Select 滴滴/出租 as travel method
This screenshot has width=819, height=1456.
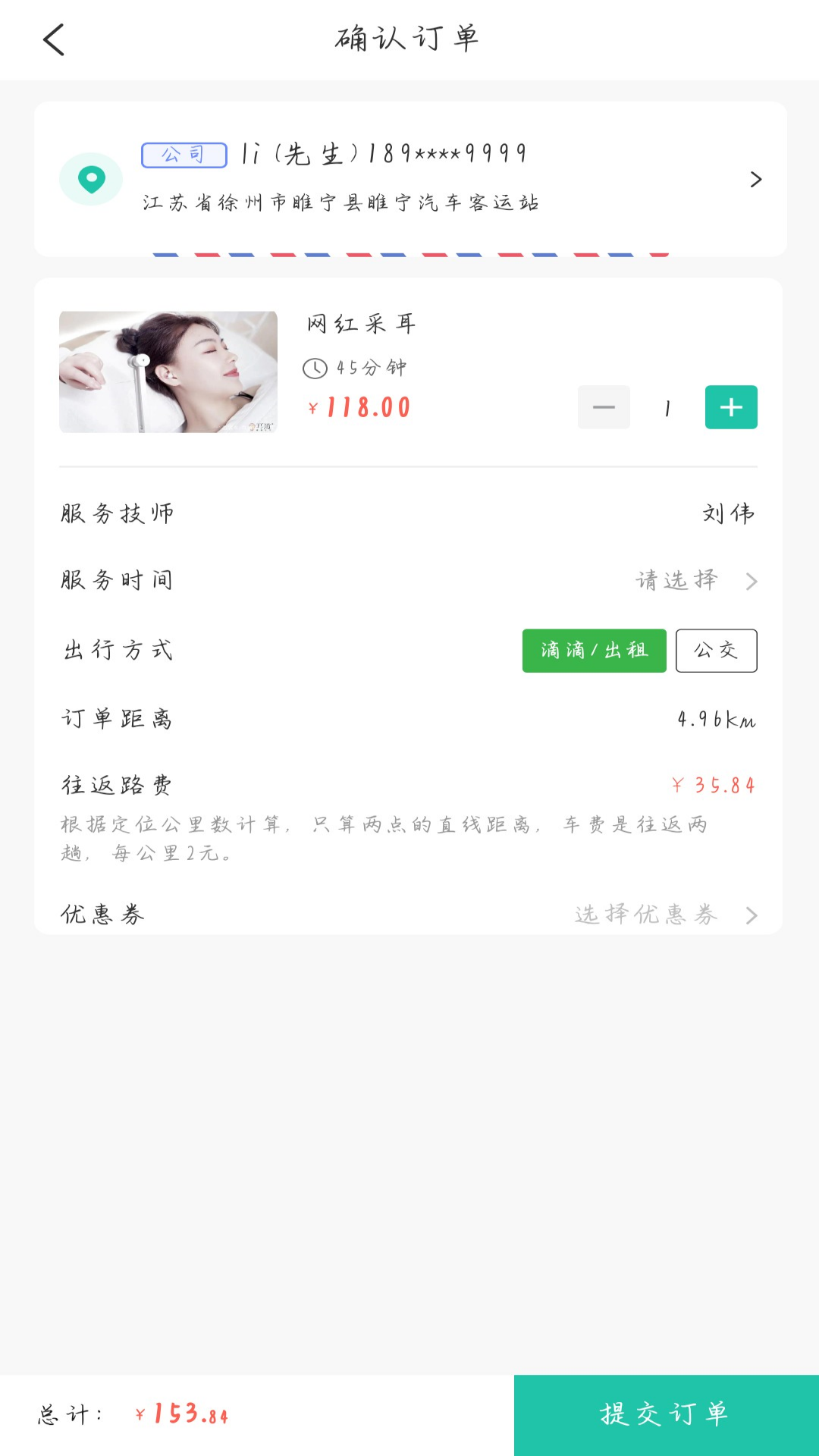[x=594, y=651]
